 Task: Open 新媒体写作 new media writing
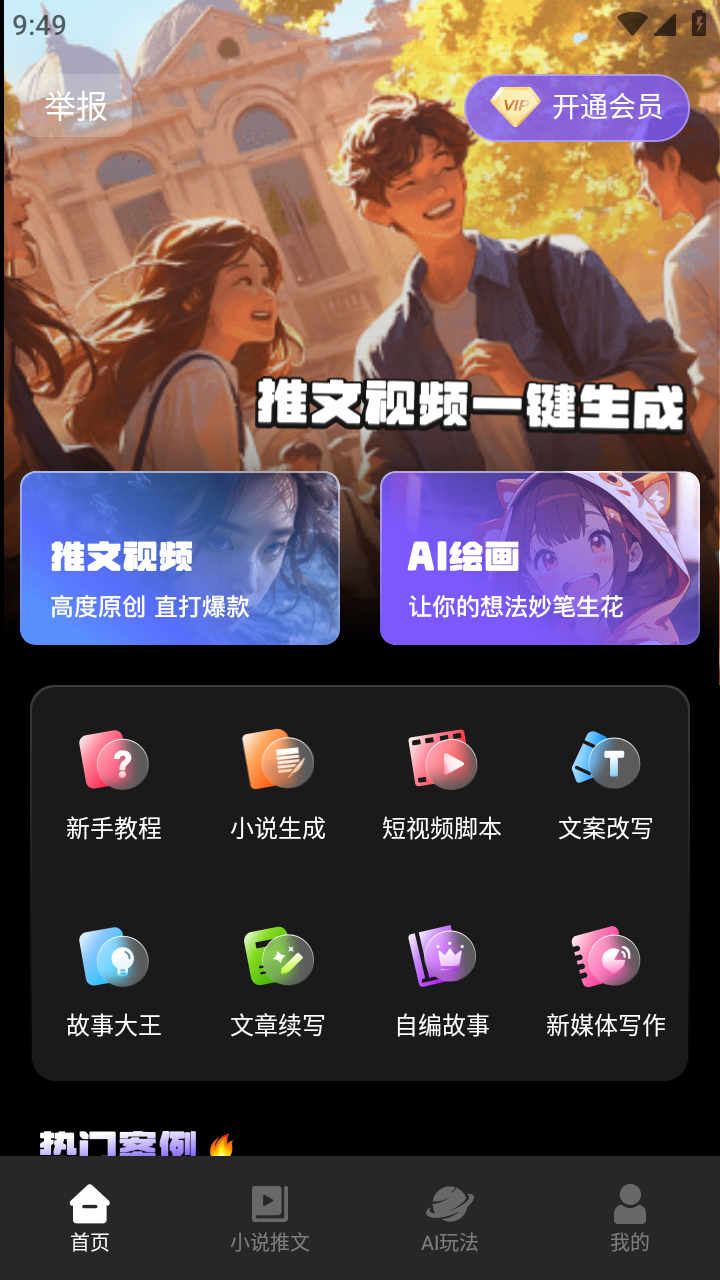point(606,982)
